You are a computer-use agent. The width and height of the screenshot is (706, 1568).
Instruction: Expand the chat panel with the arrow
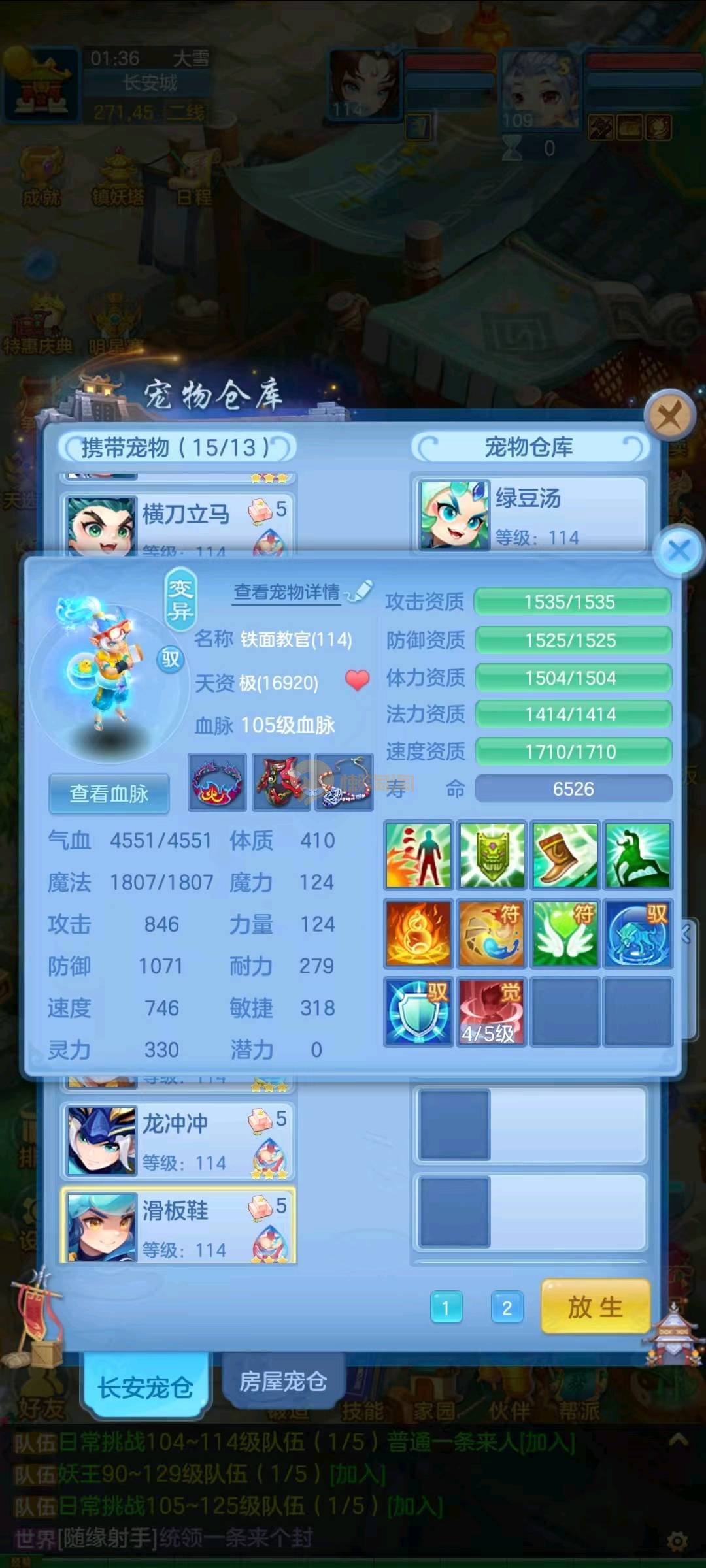678,1439
